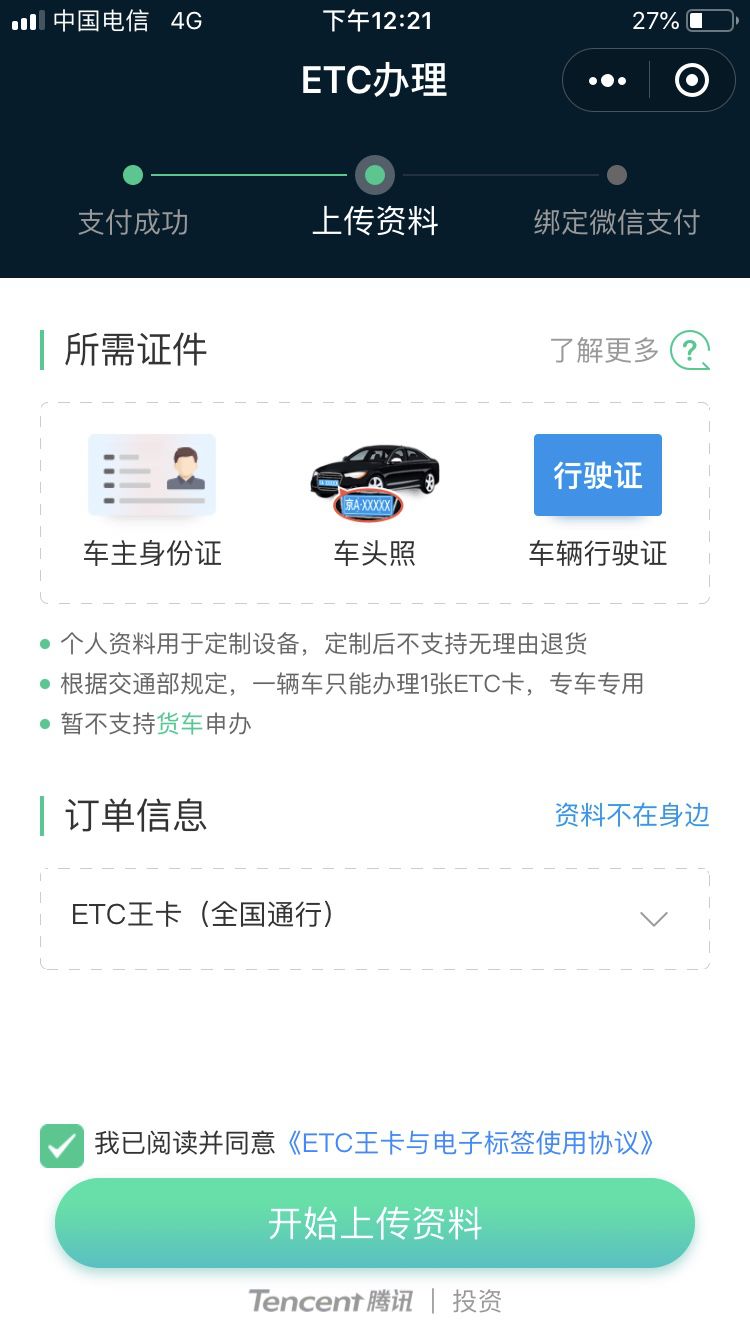Open 资料不在身边 link
The height and width of the screenshot is (1334, 750).
632,815
